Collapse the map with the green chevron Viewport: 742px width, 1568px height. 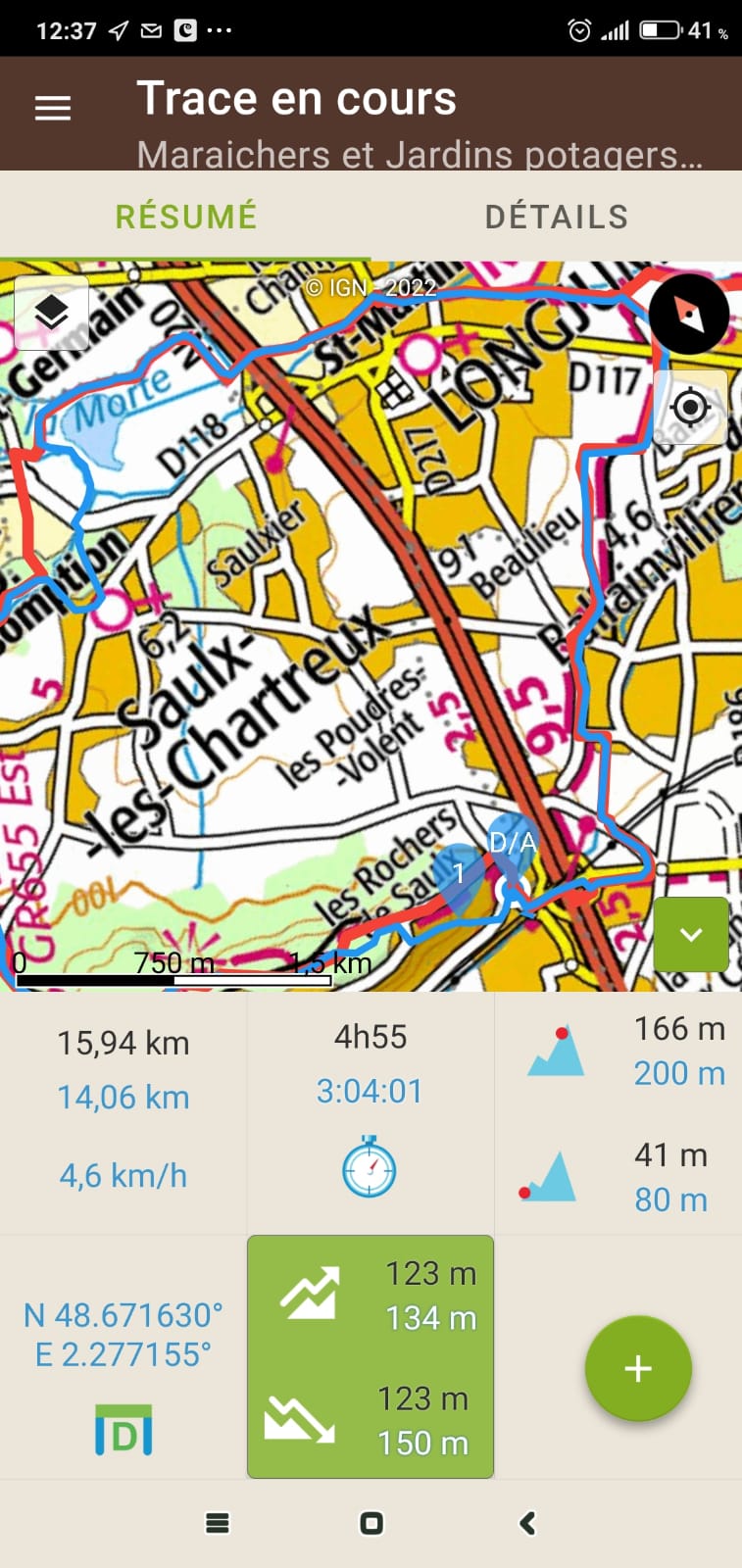[691, 934]
